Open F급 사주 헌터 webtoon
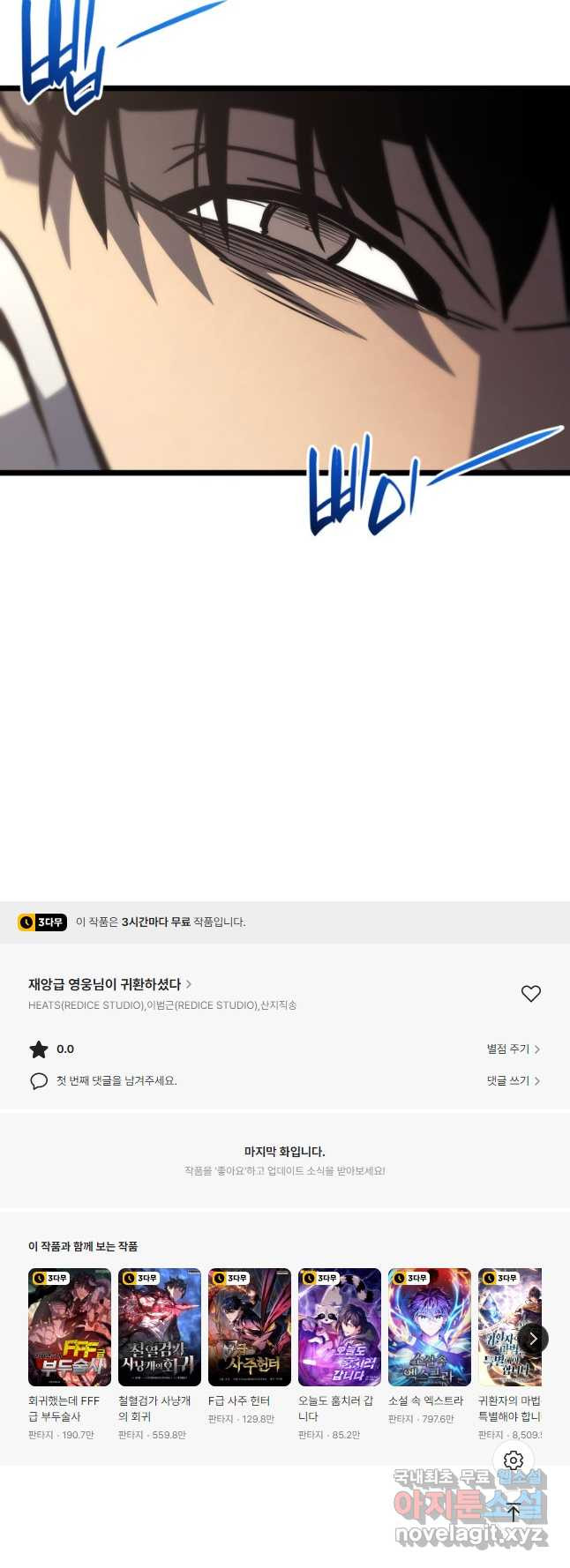The height and width of the screenshot is (1568, 570). pyautogui.click(x=250, y=1327)
